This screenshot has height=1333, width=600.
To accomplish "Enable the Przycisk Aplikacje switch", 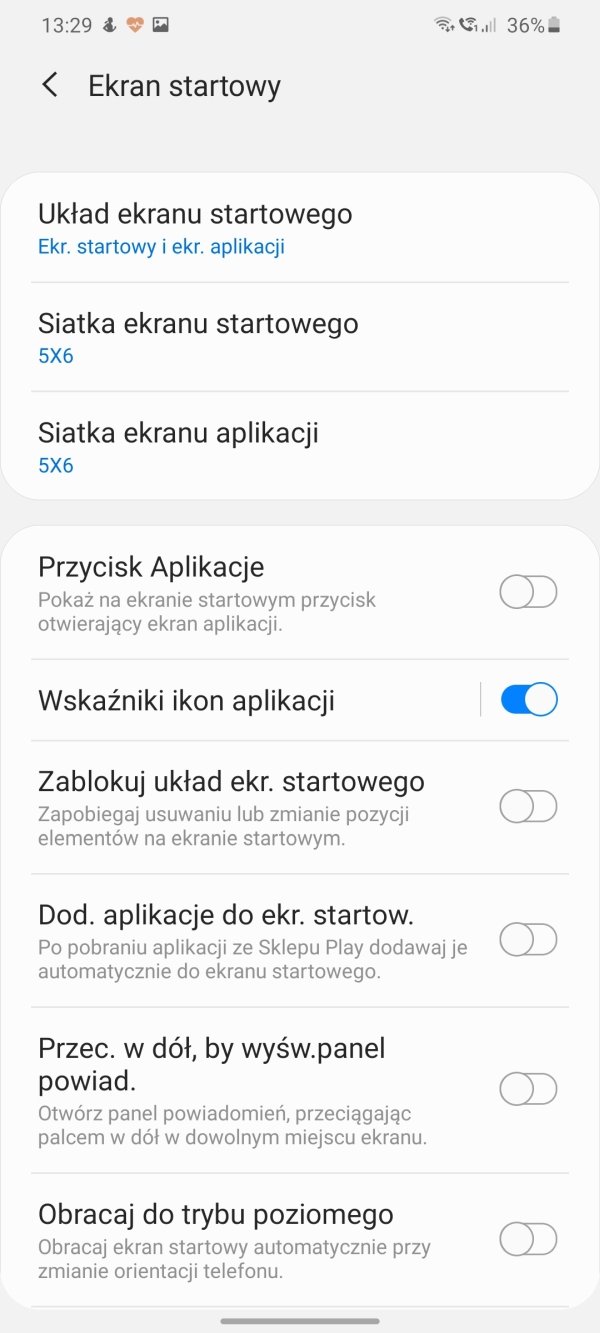I will click(x=528, y=593).
